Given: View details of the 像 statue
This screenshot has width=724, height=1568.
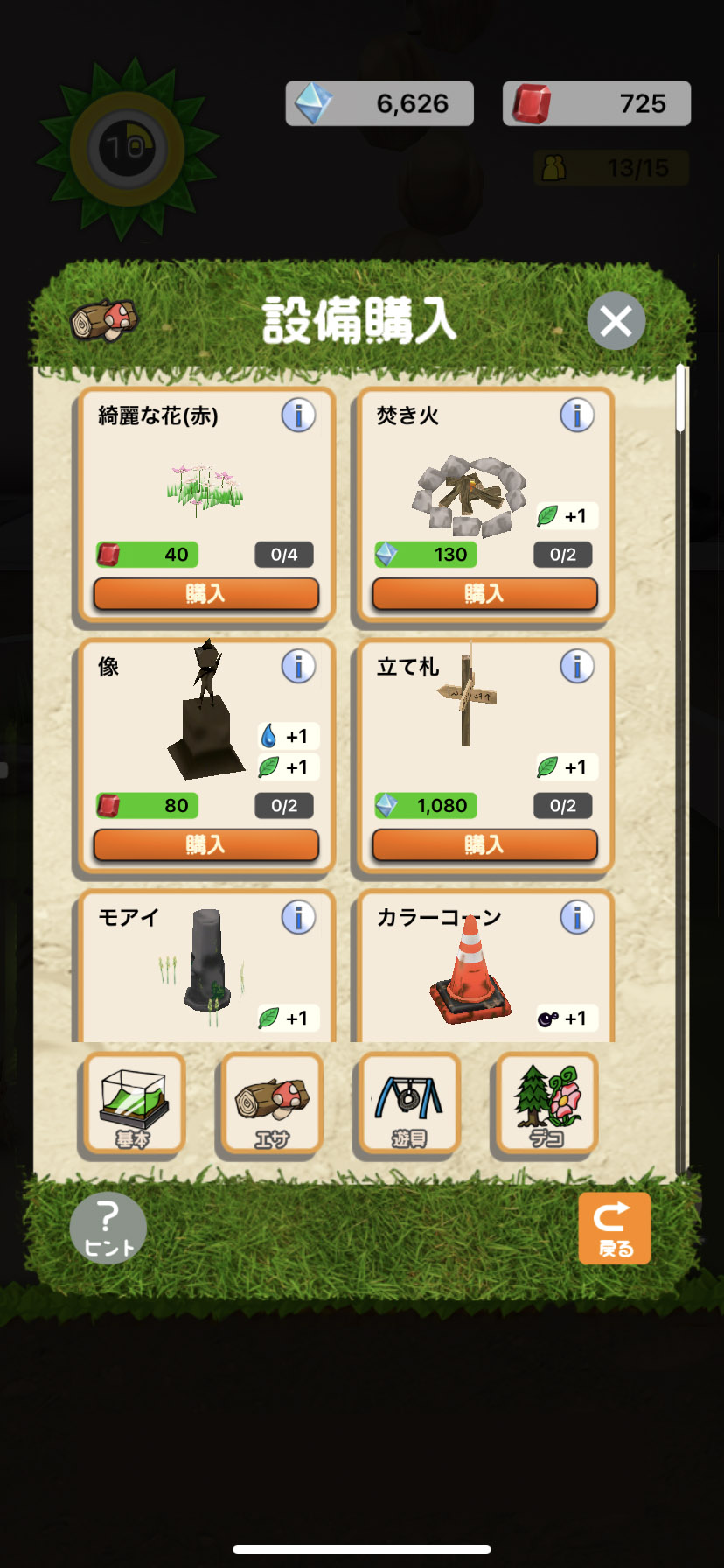Looking at the screenshot, I should click(298, 667).
